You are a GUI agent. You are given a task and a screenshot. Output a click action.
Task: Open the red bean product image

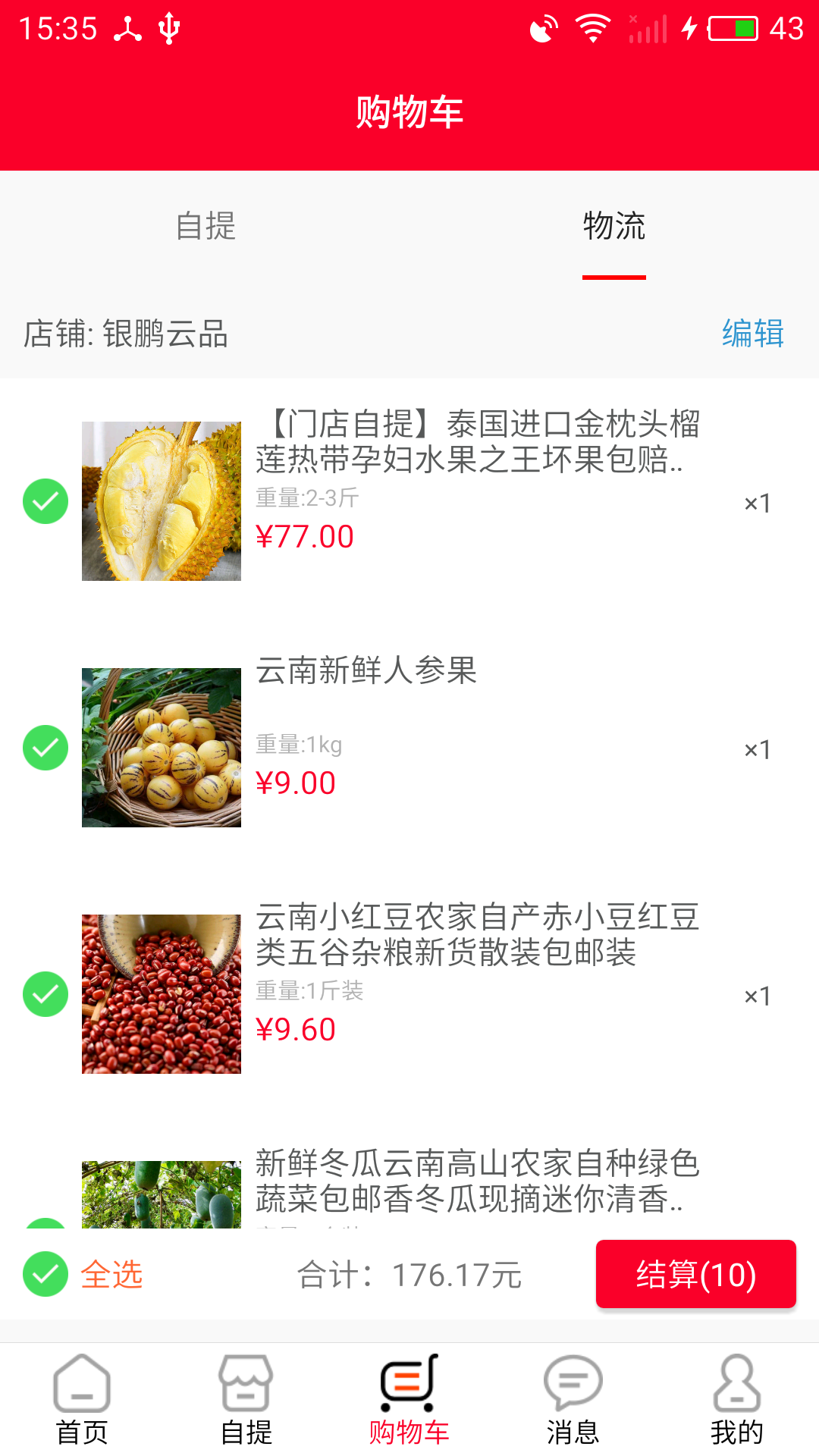coord(162,994)
